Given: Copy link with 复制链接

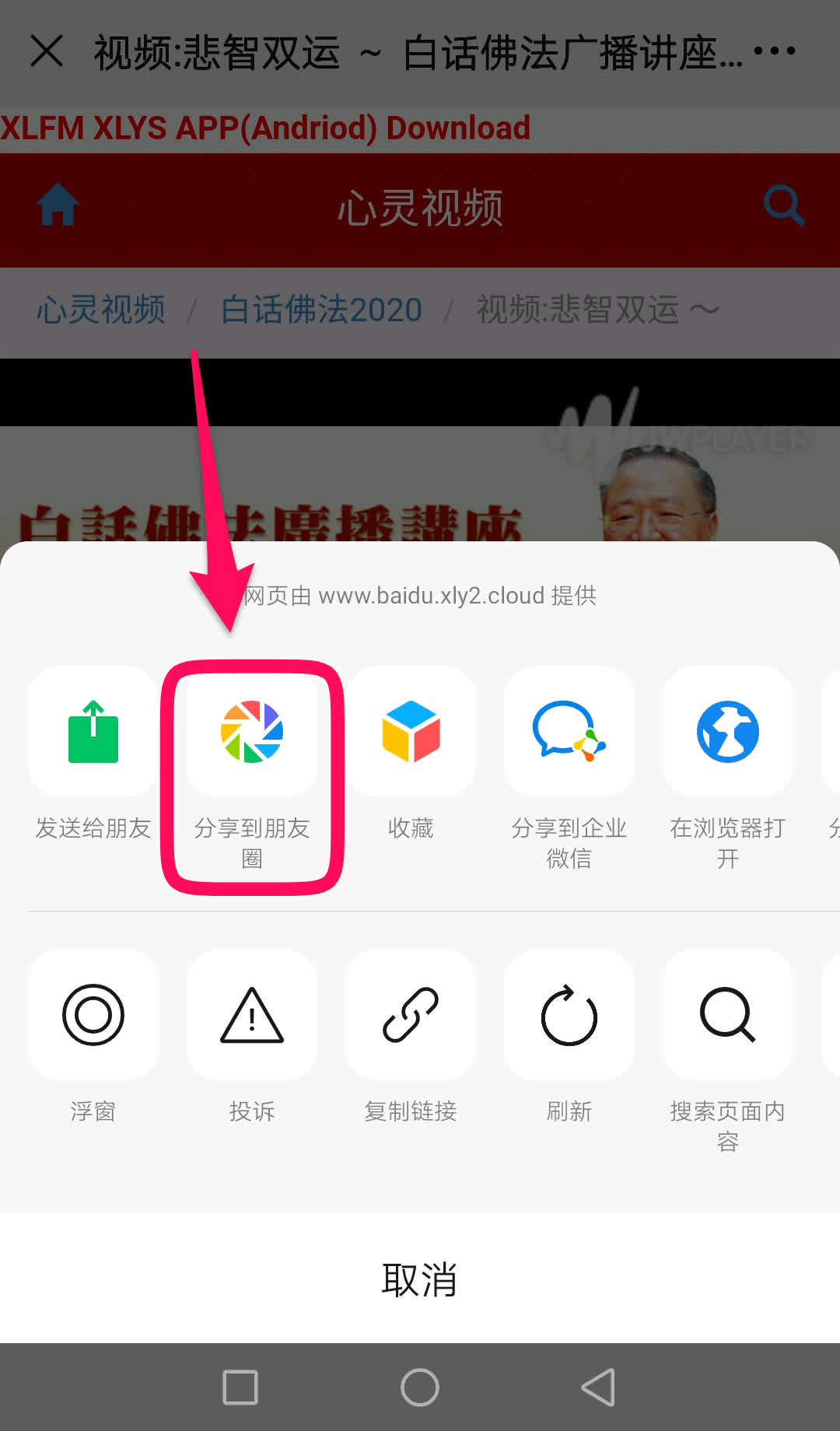Looking at the screenshot, I should pos(411,1015).
